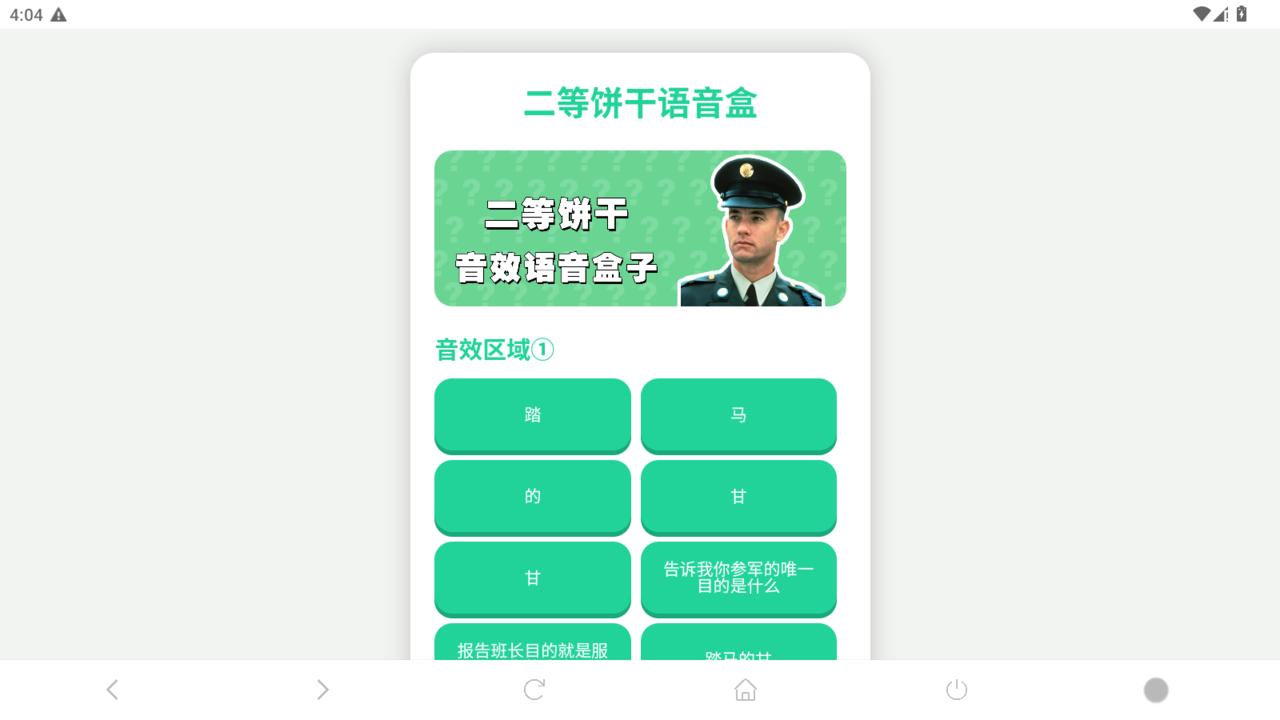Tap the power icon in bottom bar
Image resolution: width=1280 pixels, height=720 pixels.
957,689
